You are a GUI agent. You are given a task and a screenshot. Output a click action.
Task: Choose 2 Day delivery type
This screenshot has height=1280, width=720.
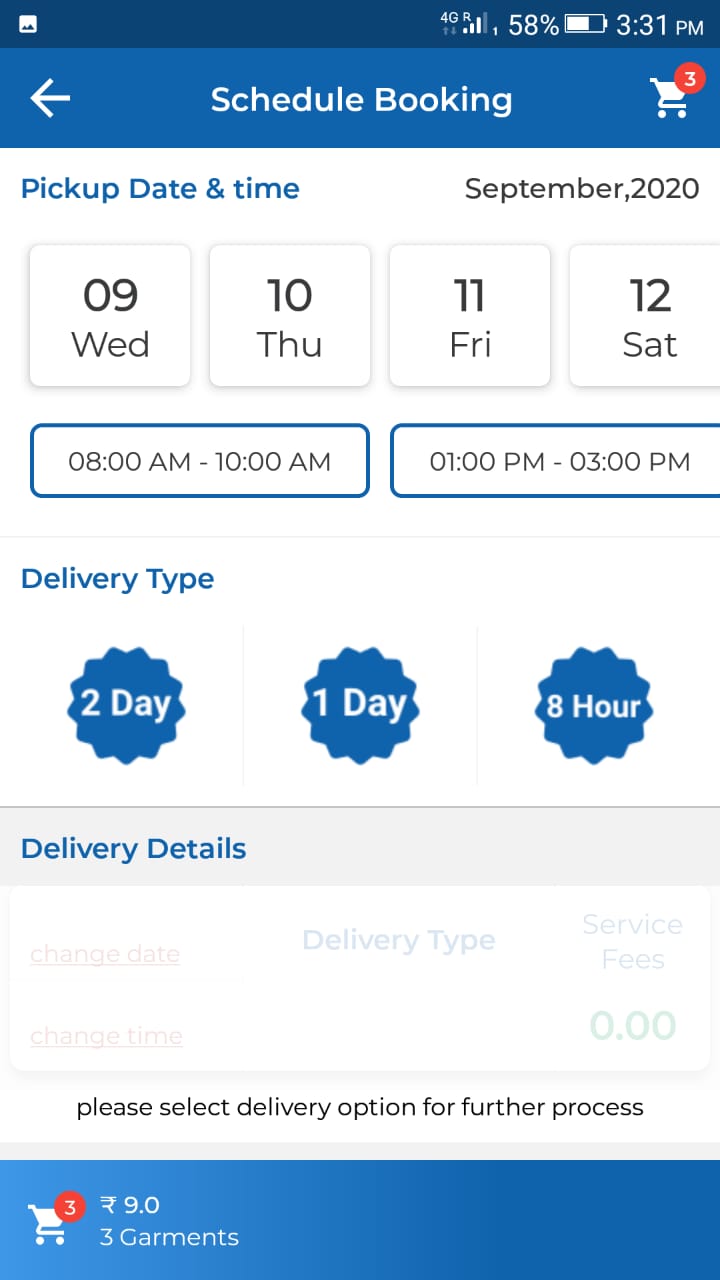click(126, 705)
